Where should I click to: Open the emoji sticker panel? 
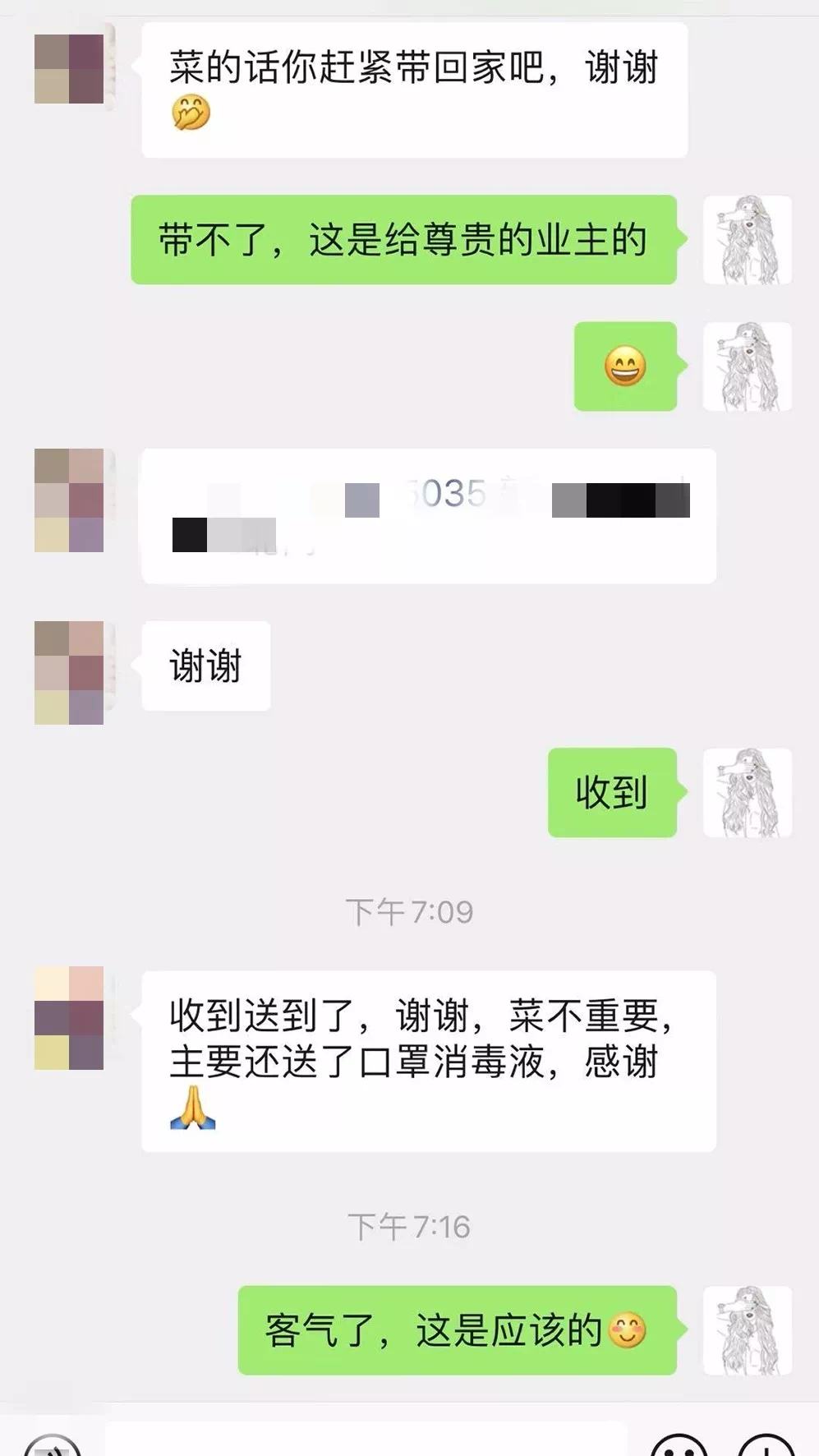point(679,1446)
